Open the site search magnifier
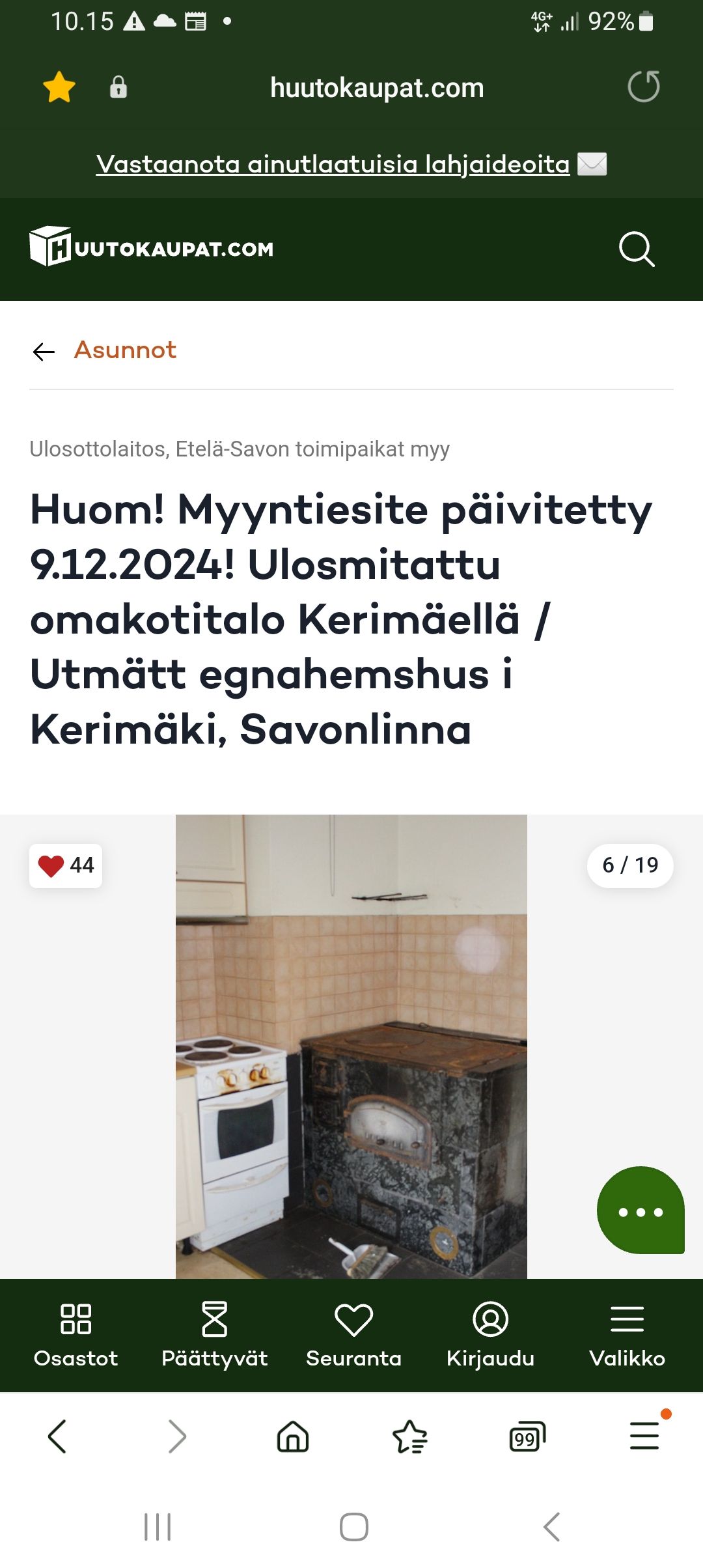Screen dimensions: 703x1568 636,249
